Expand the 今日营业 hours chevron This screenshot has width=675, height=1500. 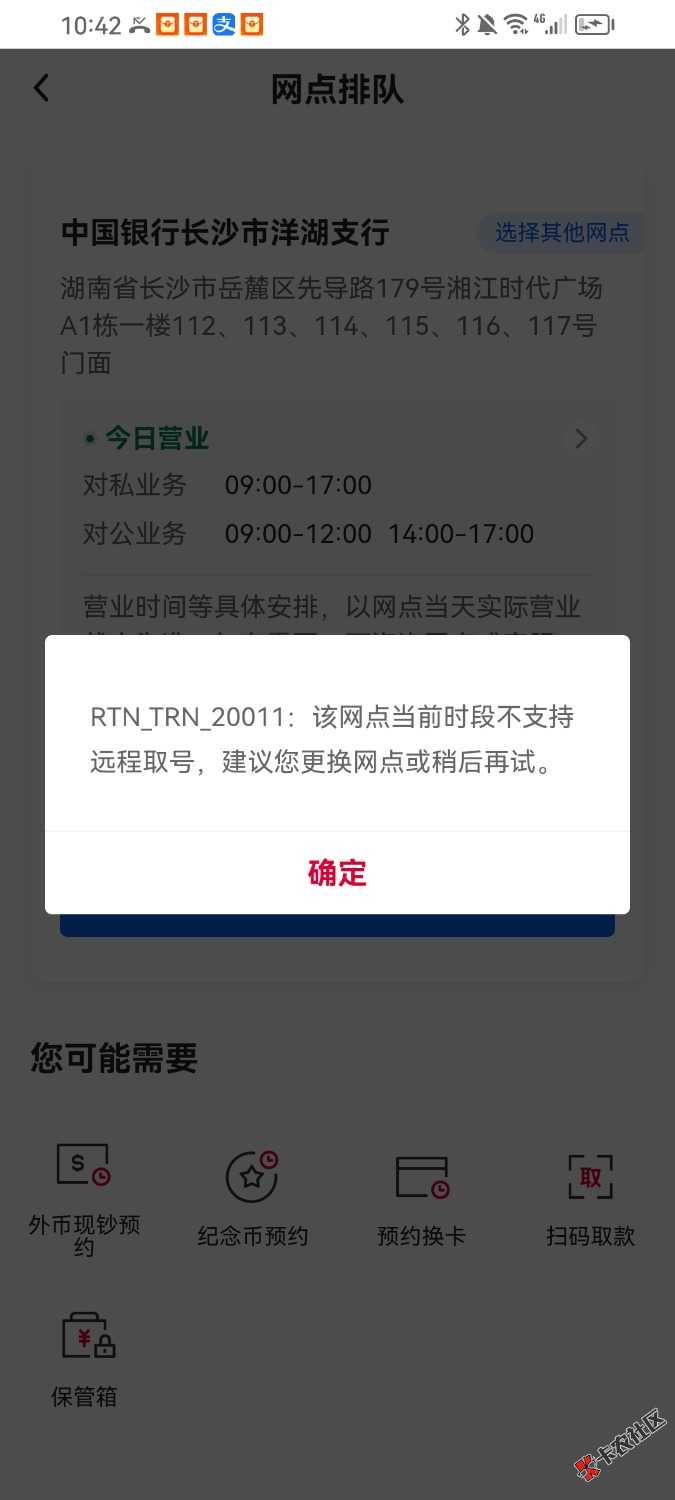(x=581, y=439)
